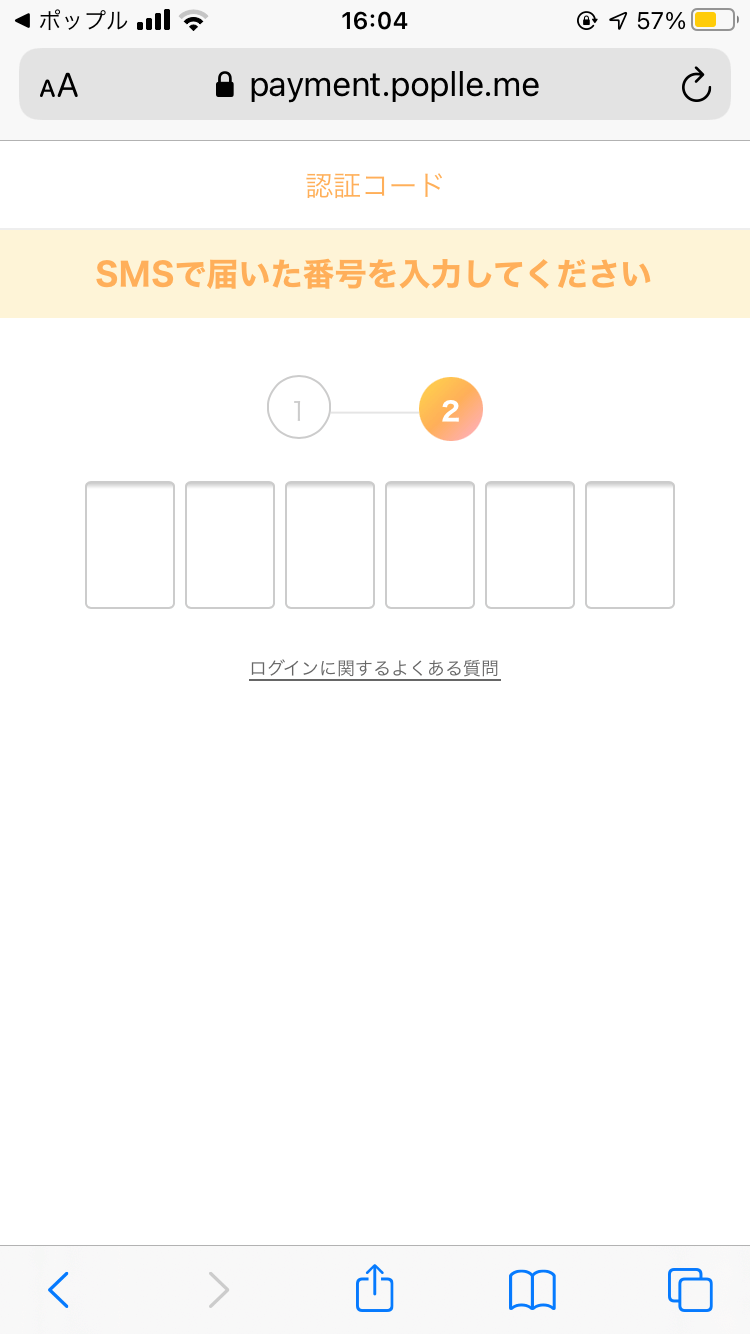
Task: Focus the last code digit box
Action: coord(630,545)
